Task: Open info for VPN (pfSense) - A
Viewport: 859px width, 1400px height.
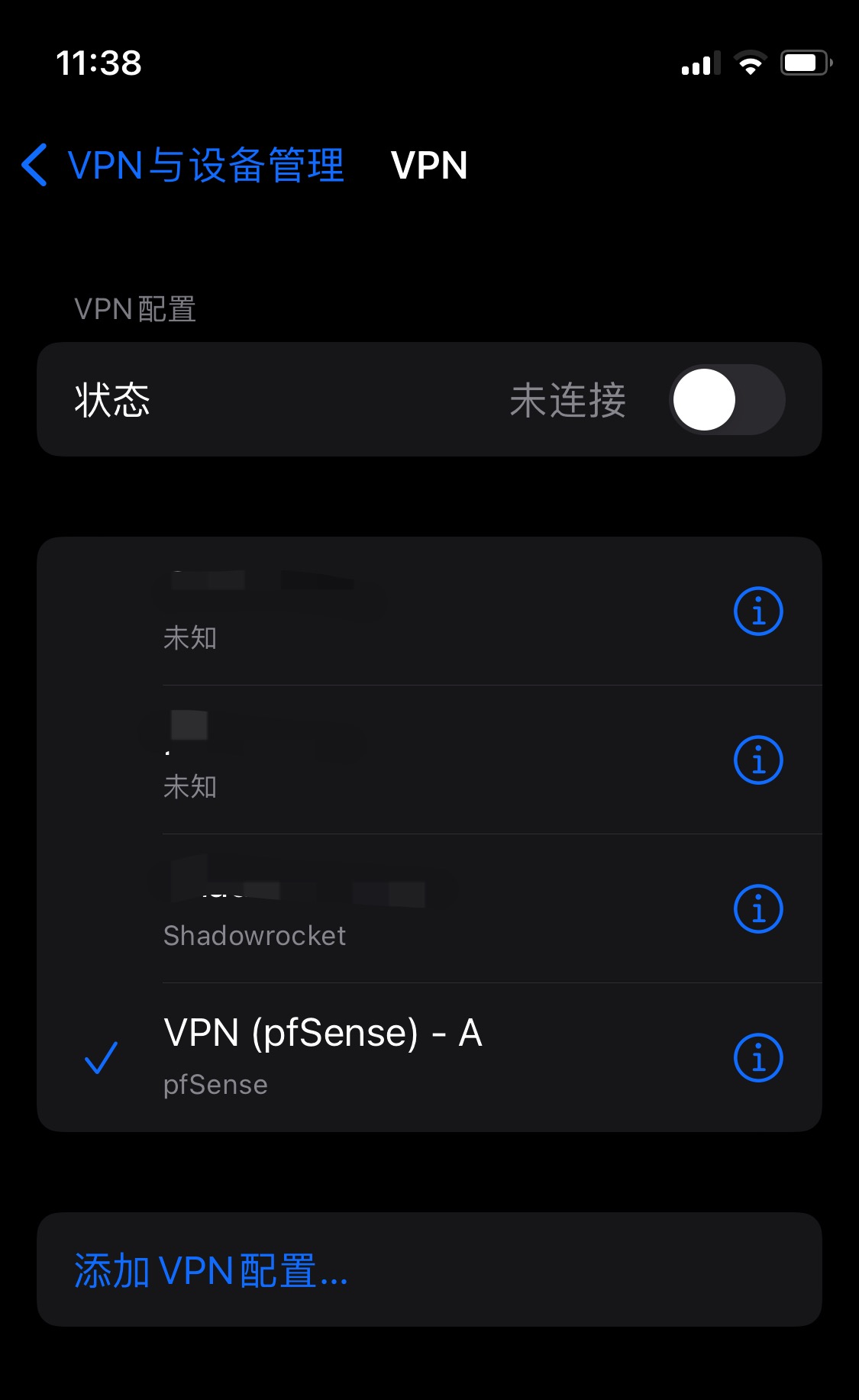Action: pos(757,1057)
